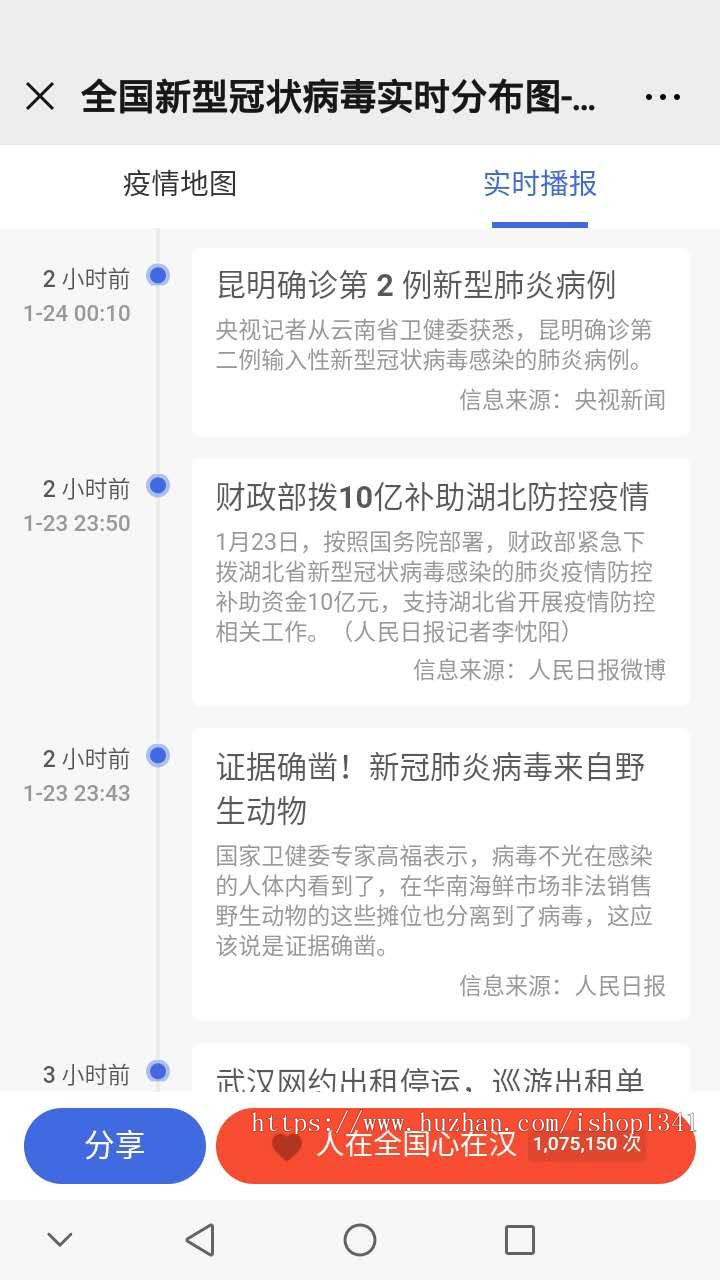
Task: Open recent apps with the square icon
Action: 519,1238
